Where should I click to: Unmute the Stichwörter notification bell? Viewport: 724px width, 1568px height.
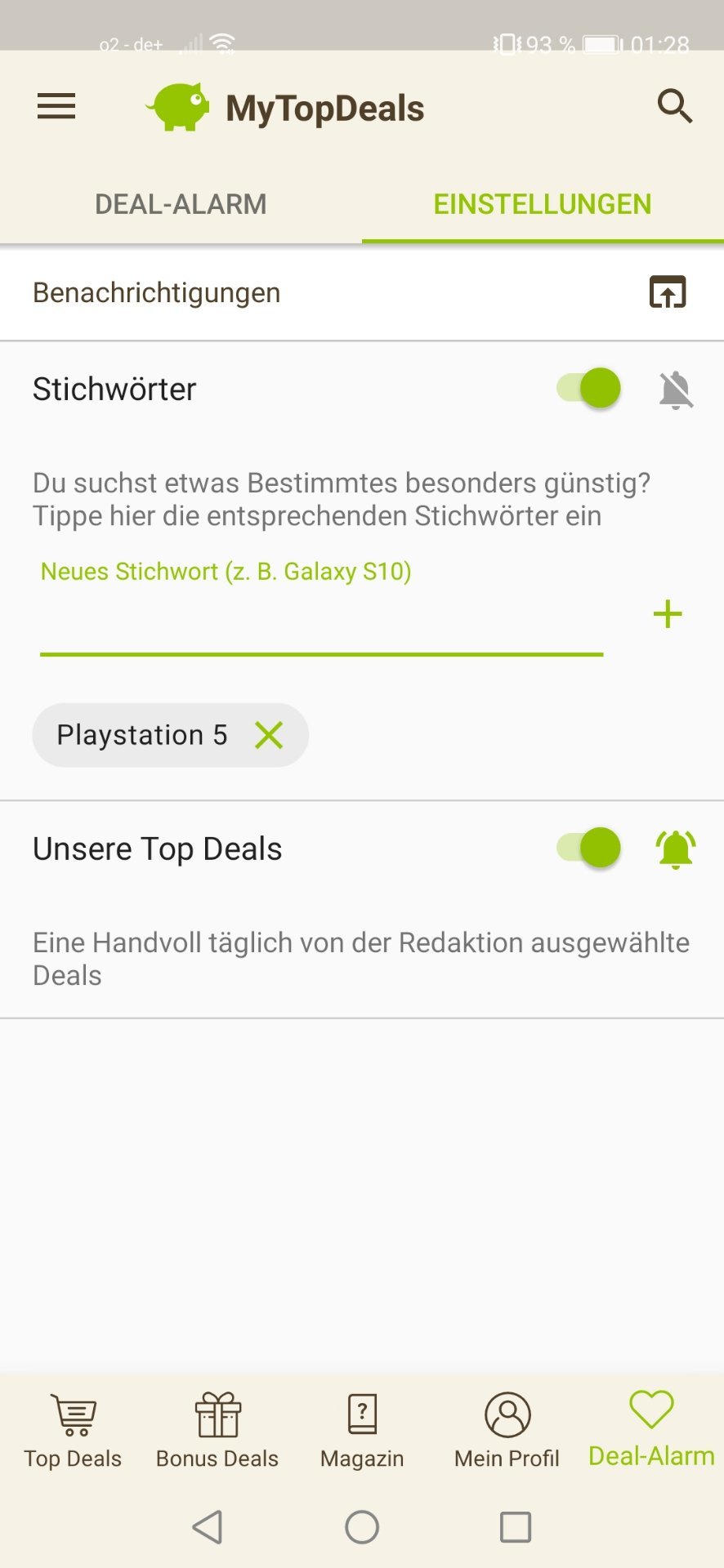676,390
